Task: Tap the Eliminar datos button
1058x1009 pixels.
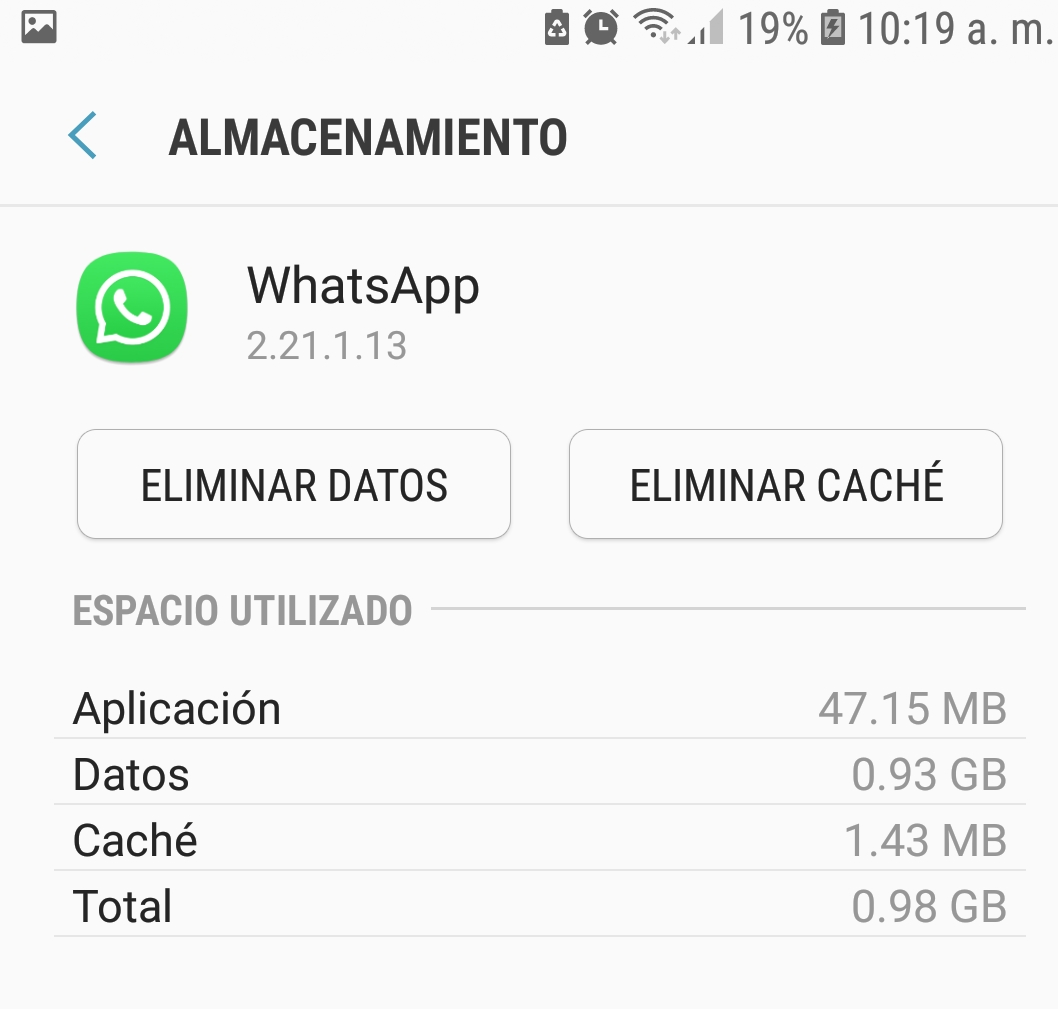Action: pyautogui.click(x=294, y=485)
